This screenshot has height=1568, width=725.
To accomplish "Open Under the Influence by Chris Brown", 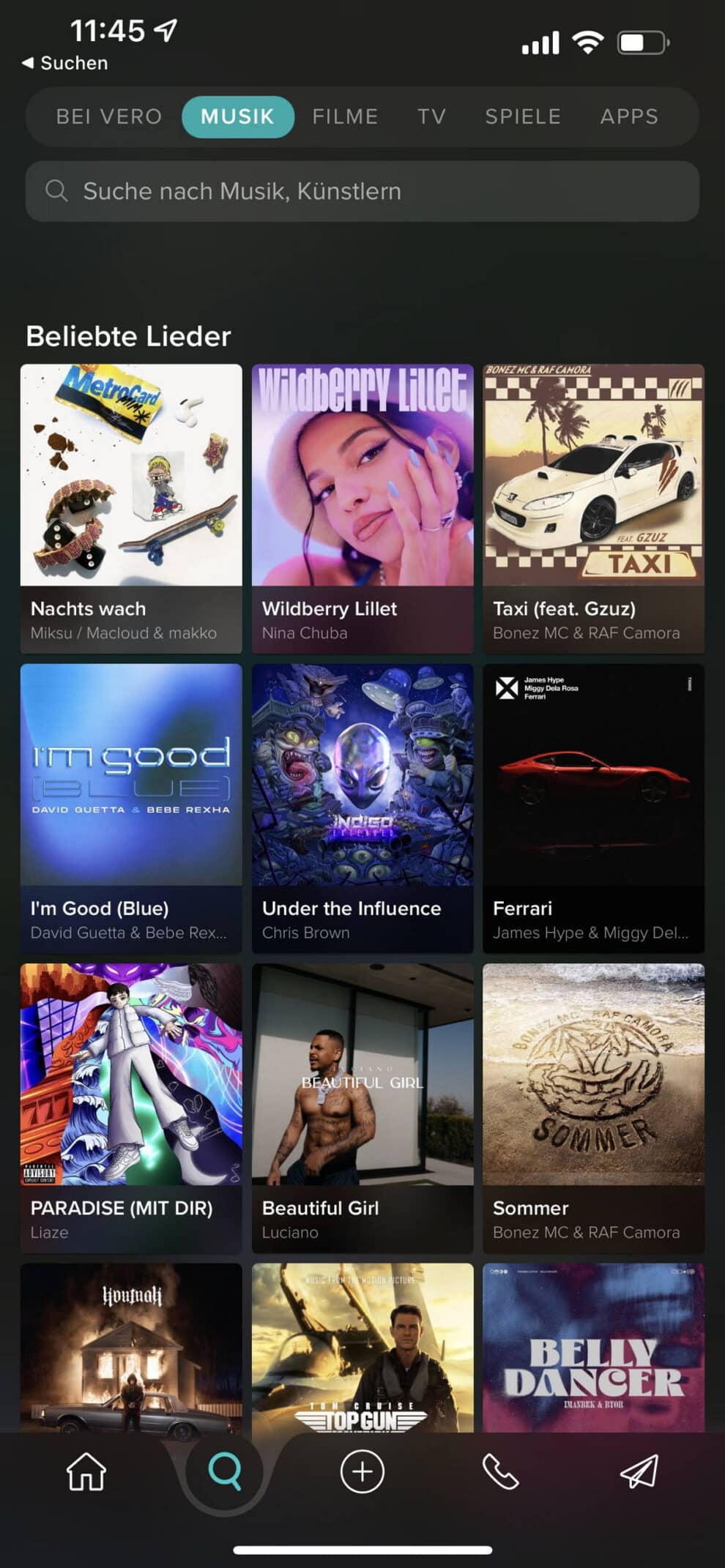I will point(362,808).
